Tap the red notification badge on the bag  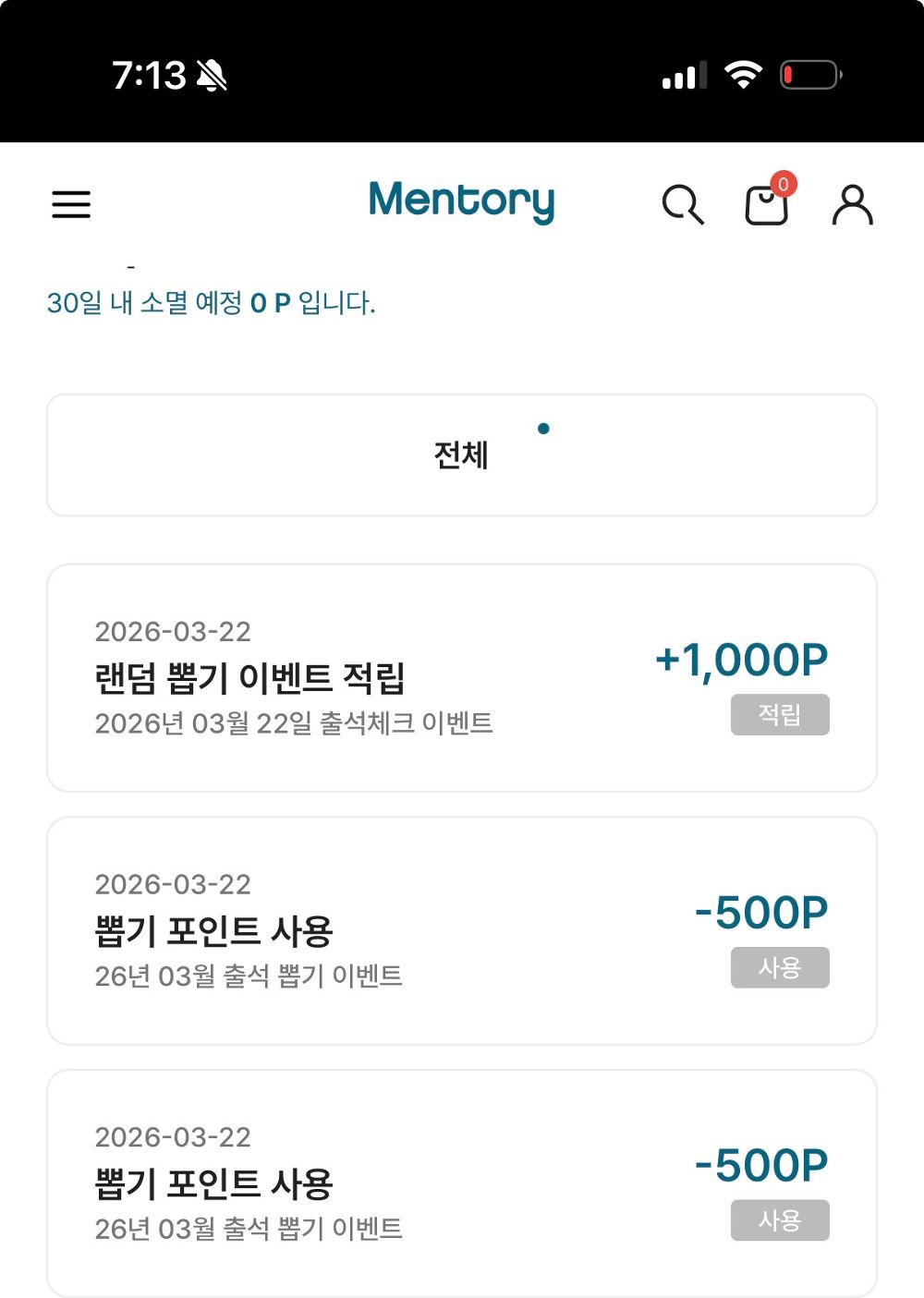click(782, 184)
